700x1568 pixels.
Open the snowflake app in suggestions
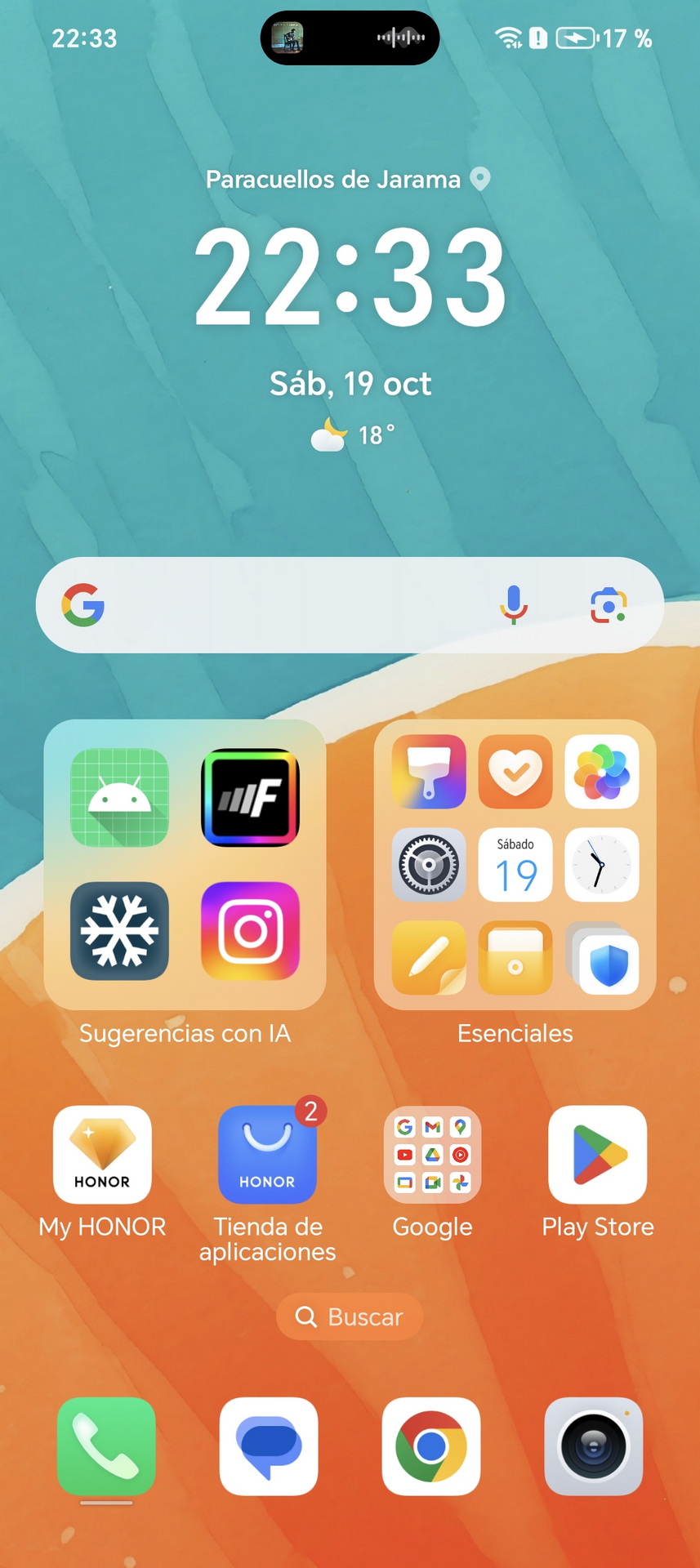pyautogui.click(x=120, y=931)
